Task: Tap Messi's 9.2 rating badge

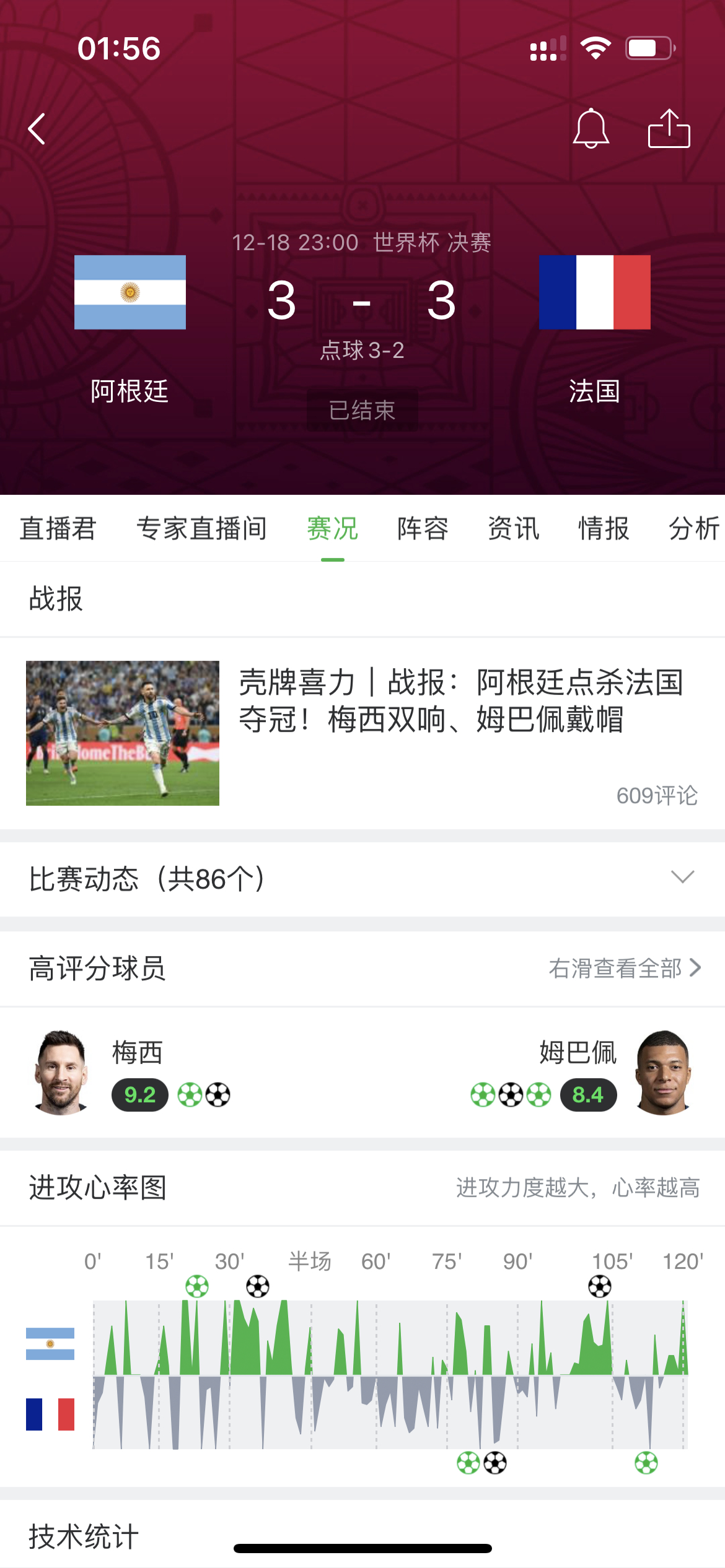Action: coord(140,1094)
